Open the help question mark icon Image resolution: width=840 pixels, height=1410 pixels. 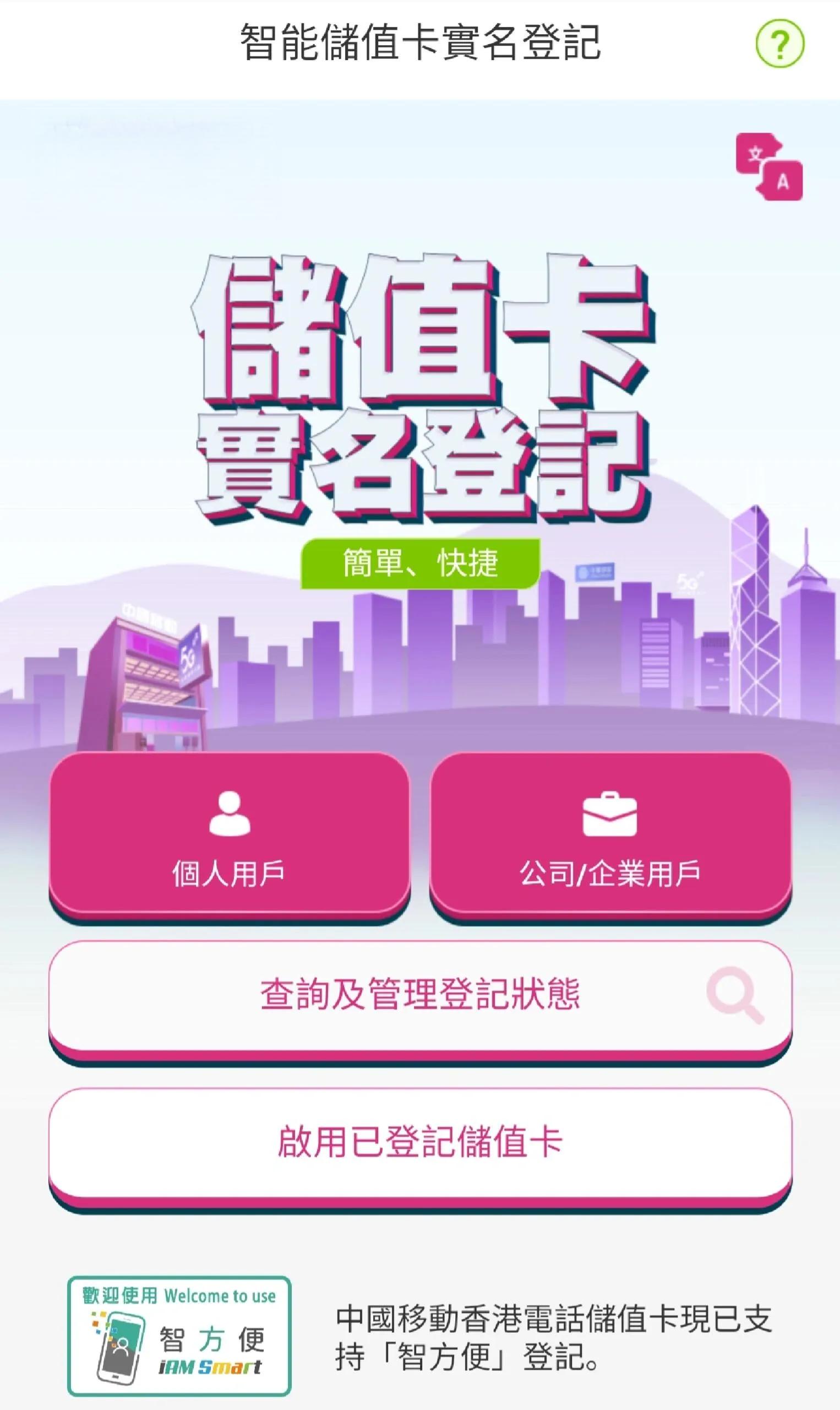point(779,44)
